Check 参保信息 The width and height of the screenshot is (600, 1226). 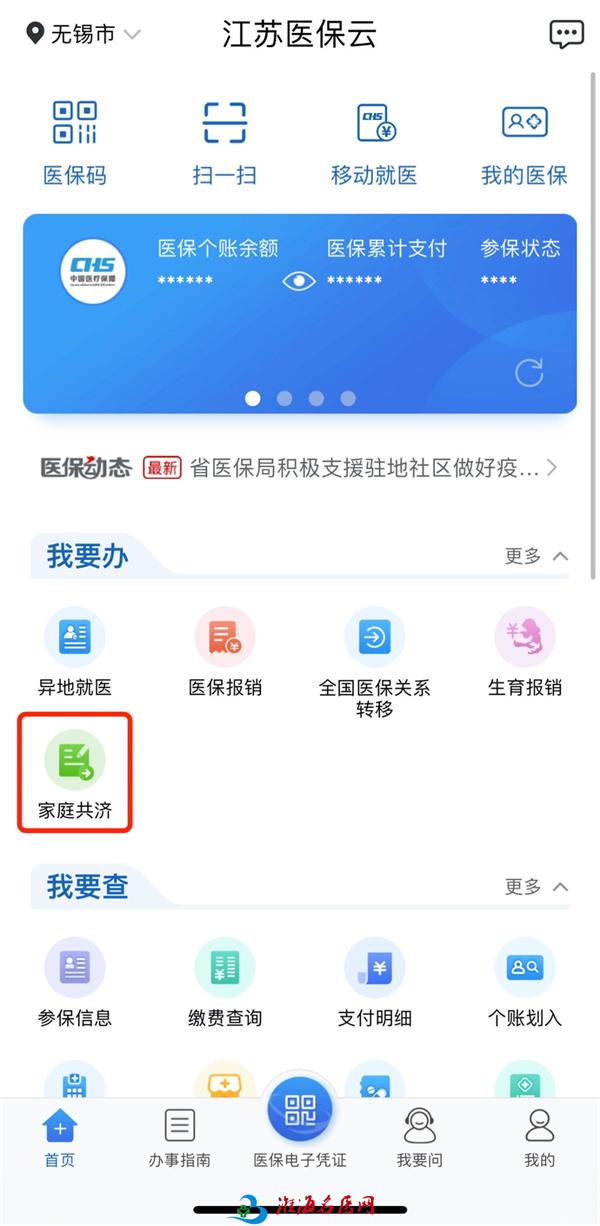point(74,982)
